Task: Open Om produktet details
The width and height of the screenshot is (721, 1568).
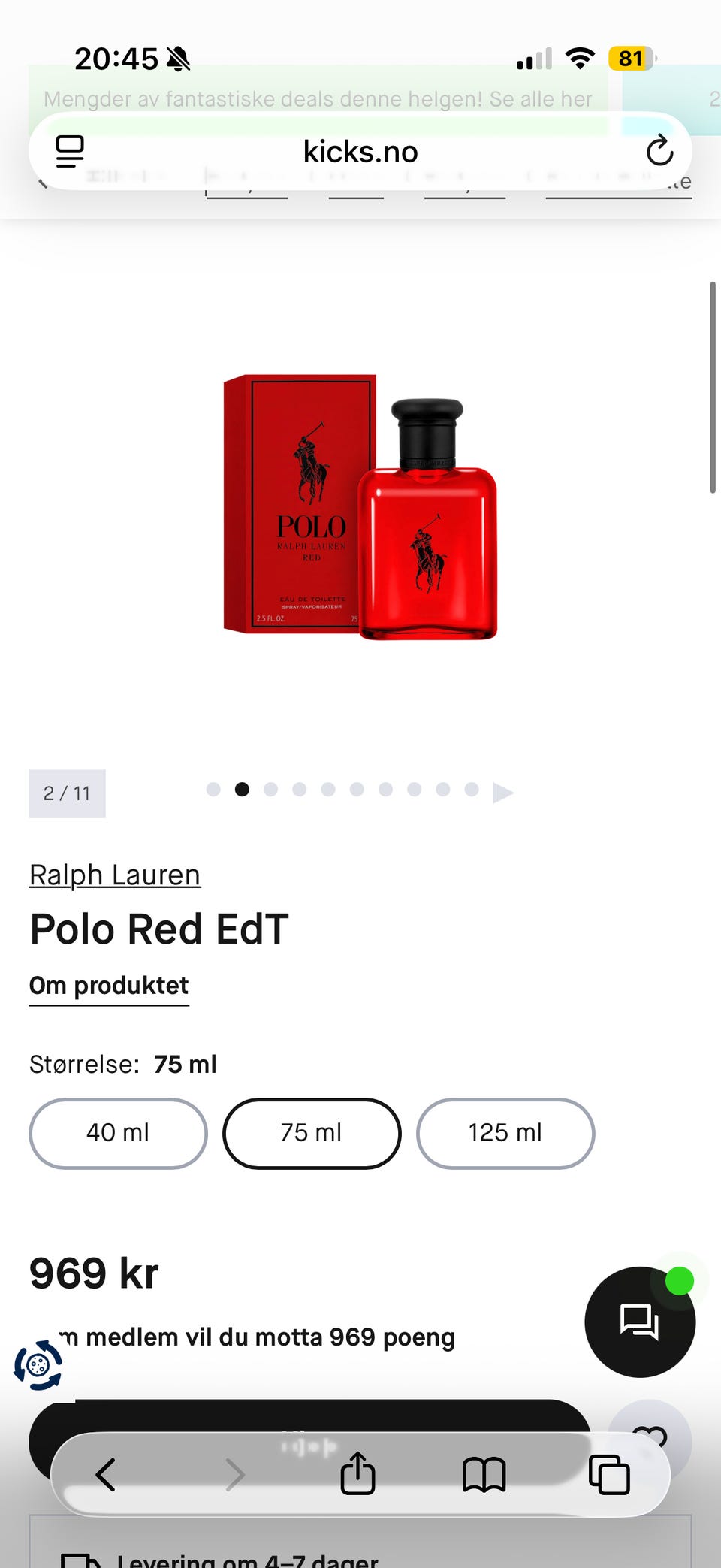Action: 109,986
